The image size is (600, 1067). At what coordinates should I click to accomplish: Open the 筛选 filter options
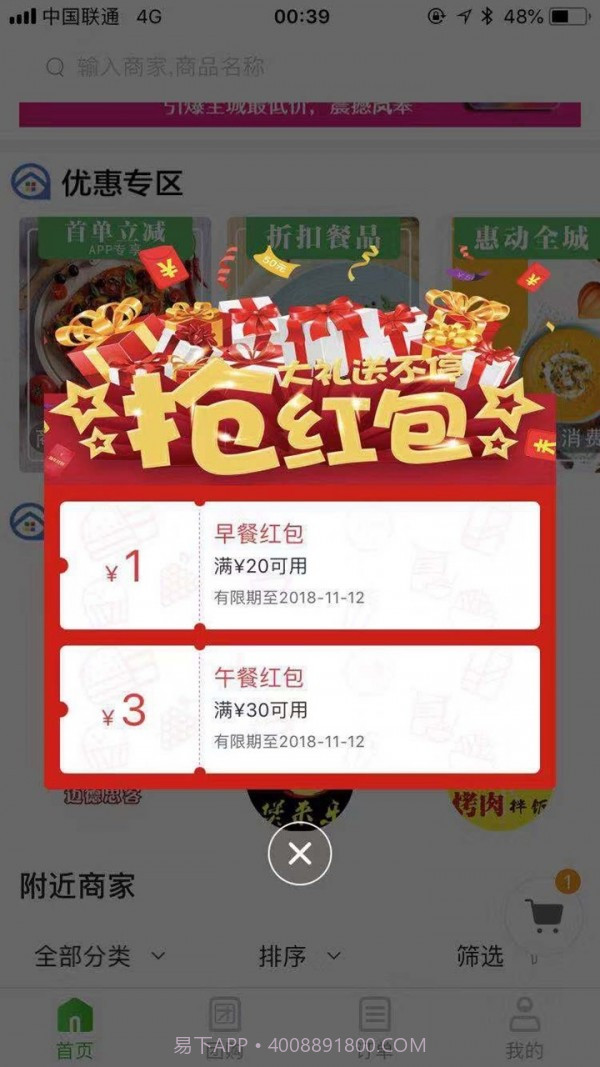click(480, 956)
